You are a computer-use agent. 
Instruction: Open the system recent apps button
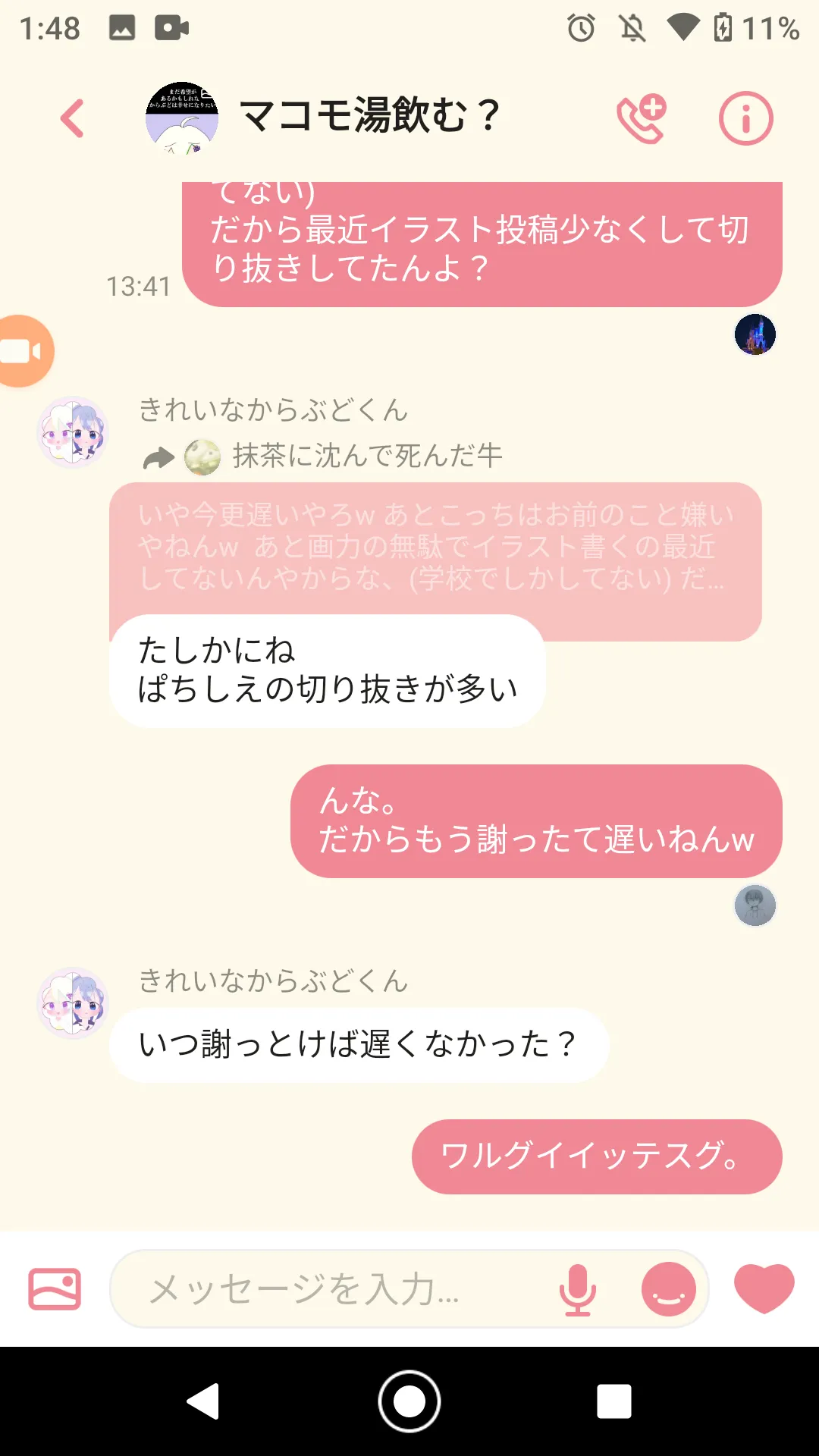[614, 1401]
